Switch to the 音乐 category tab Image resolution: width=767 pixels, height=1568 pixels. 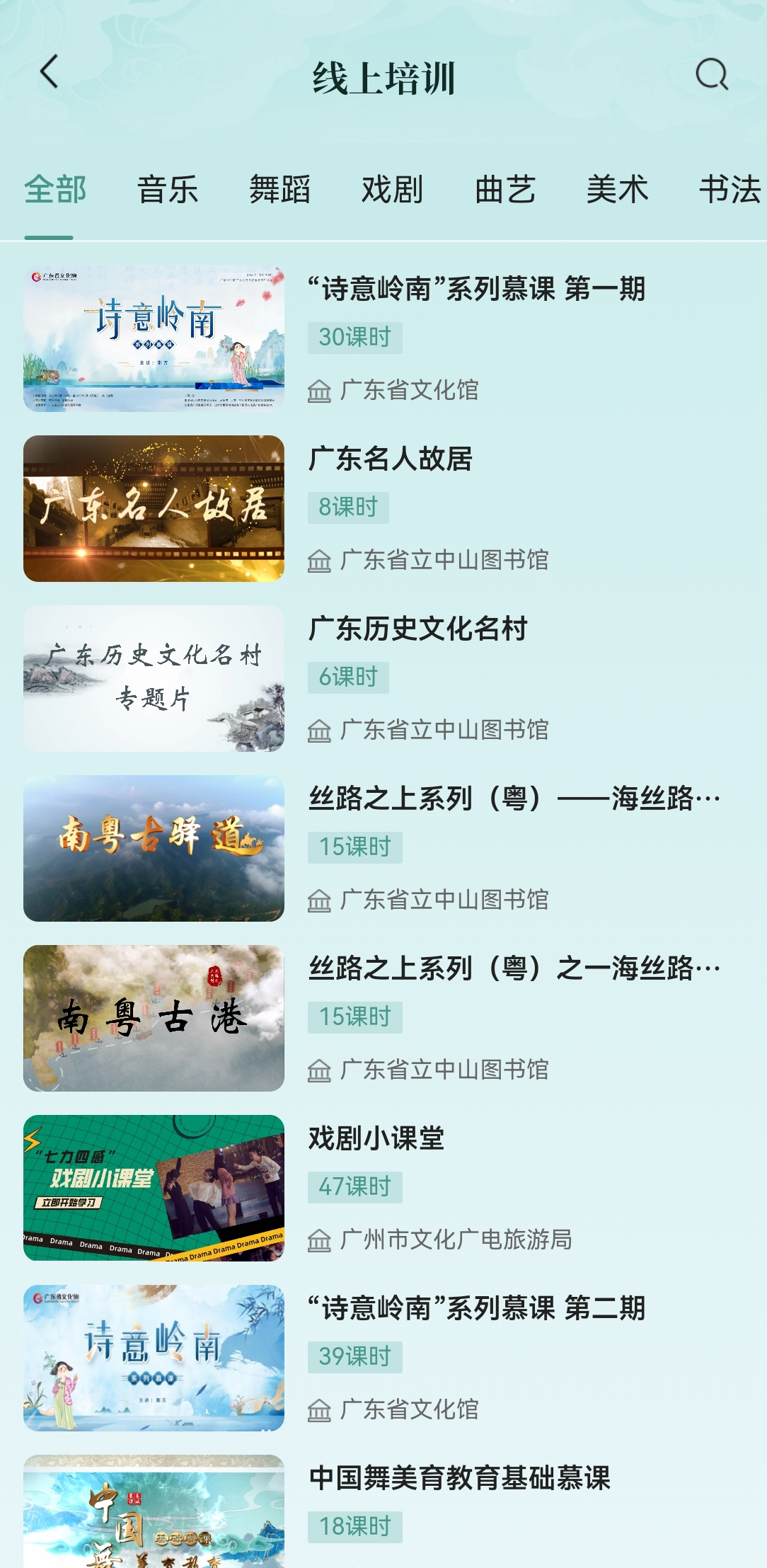[x=168, y=188]
